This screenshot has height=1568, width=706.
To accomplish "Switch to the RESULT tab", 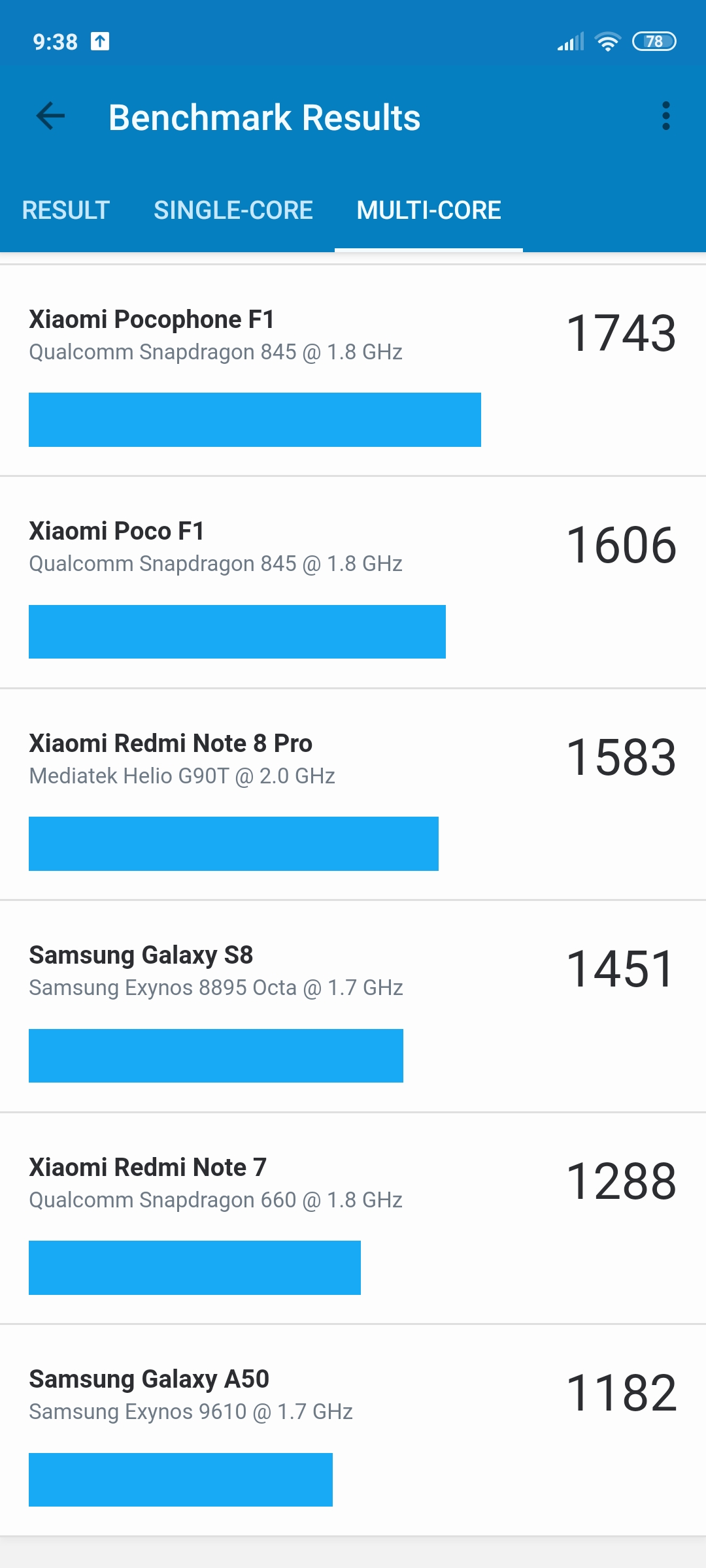I will [66, 210].
